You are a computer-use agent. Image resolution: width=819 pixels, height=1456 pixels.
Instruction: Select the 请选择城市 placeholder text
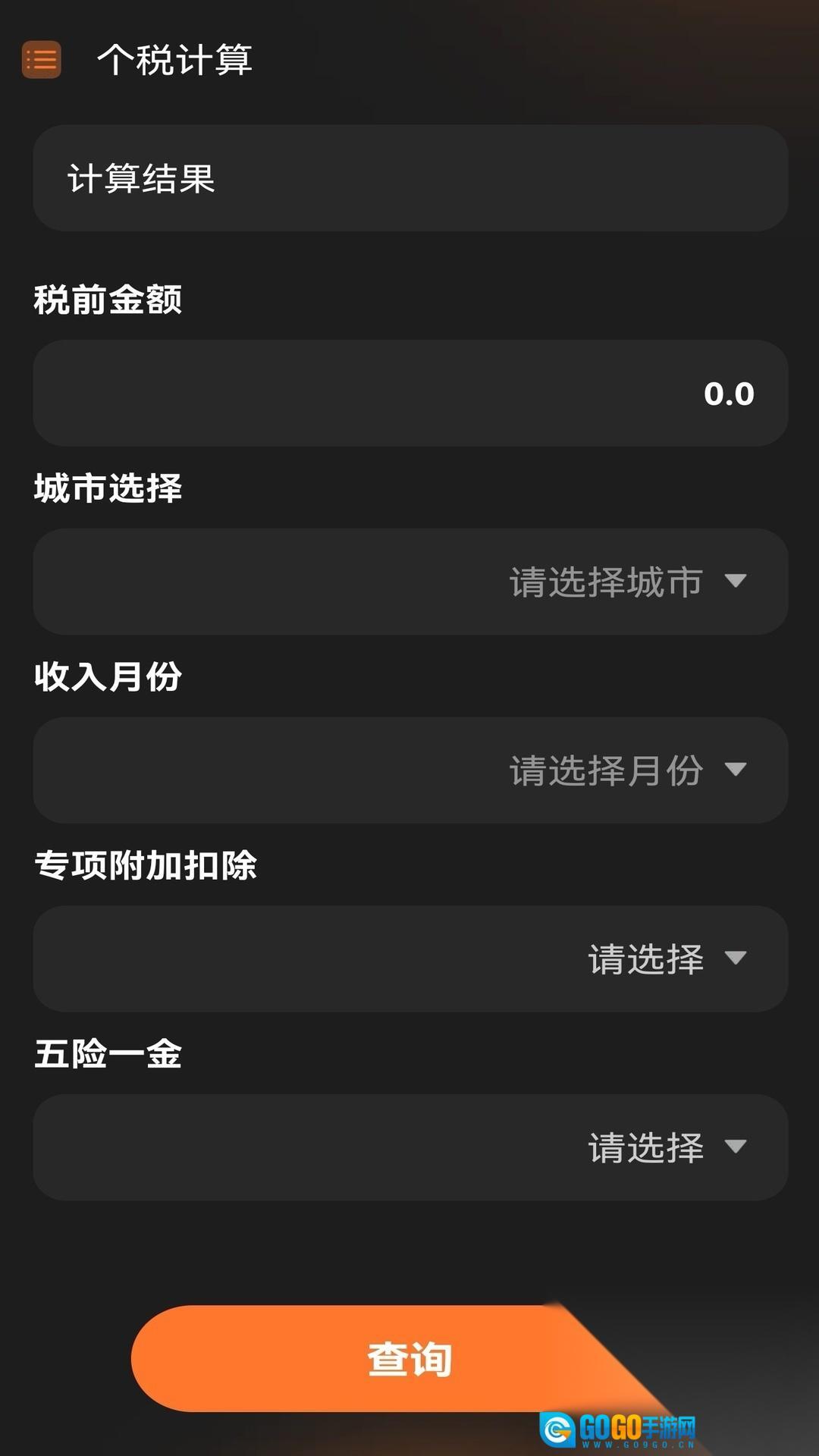click(604, 581)
